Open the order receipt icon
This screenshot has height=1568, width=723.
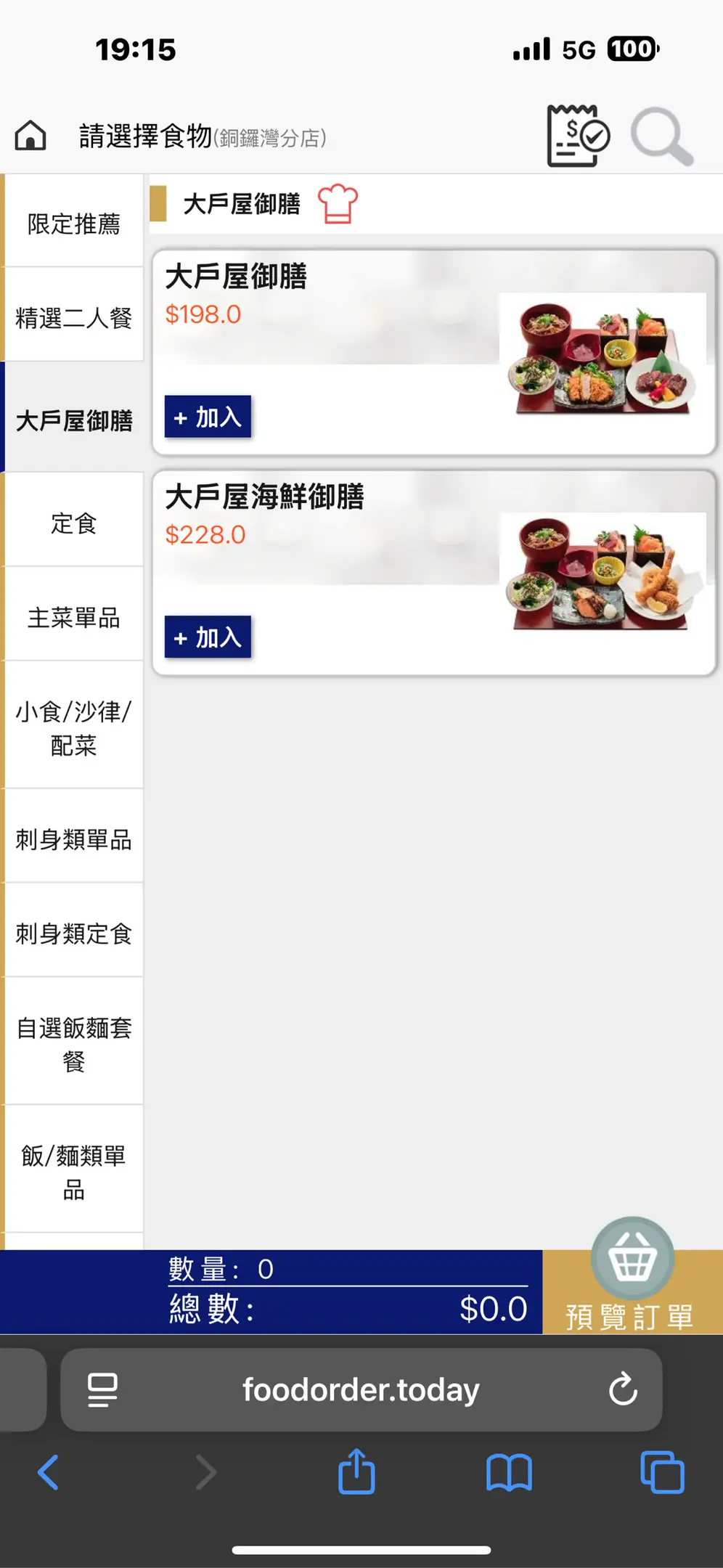[577, 136]
